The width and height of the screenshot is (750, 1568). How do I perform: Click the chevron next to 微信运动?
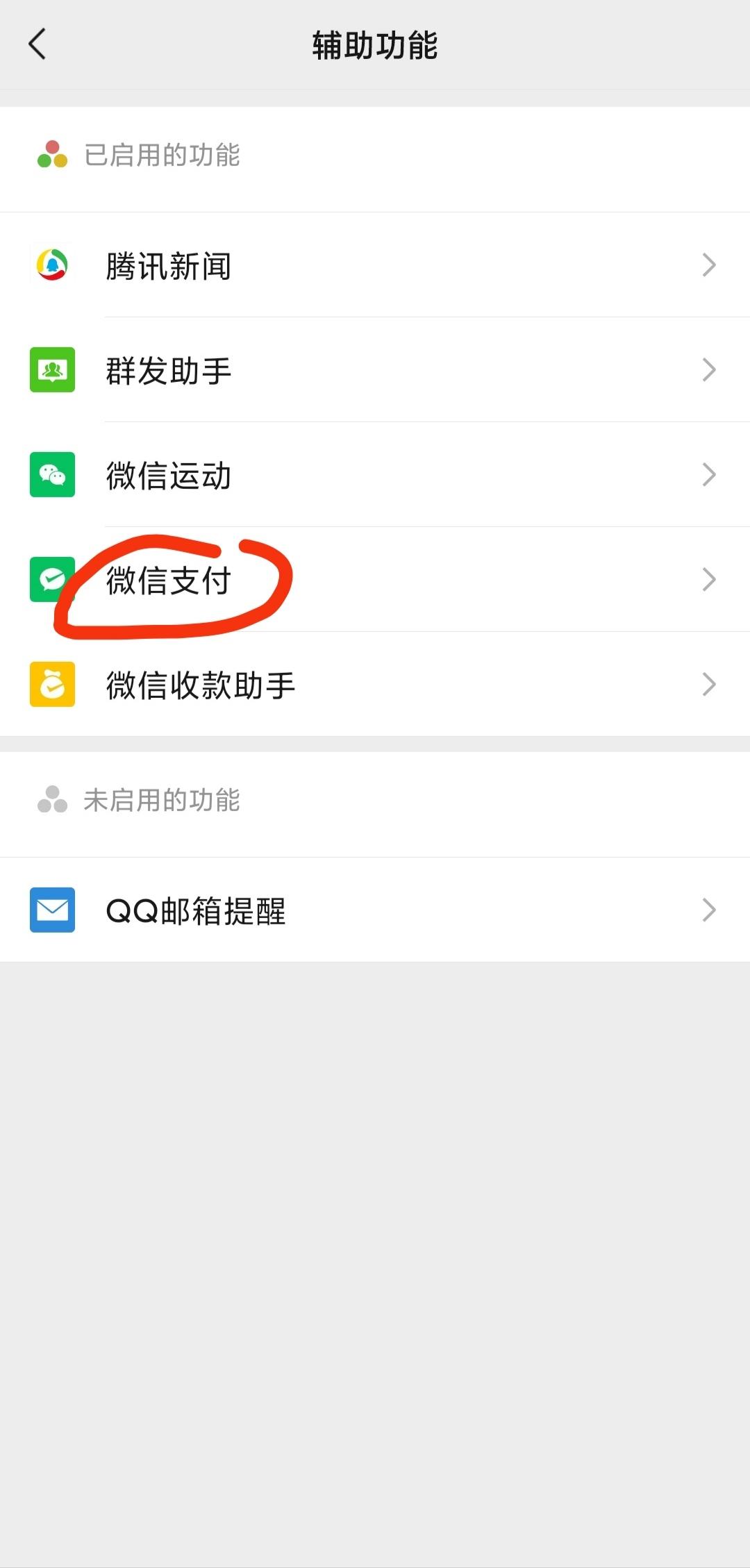point(709,474)
